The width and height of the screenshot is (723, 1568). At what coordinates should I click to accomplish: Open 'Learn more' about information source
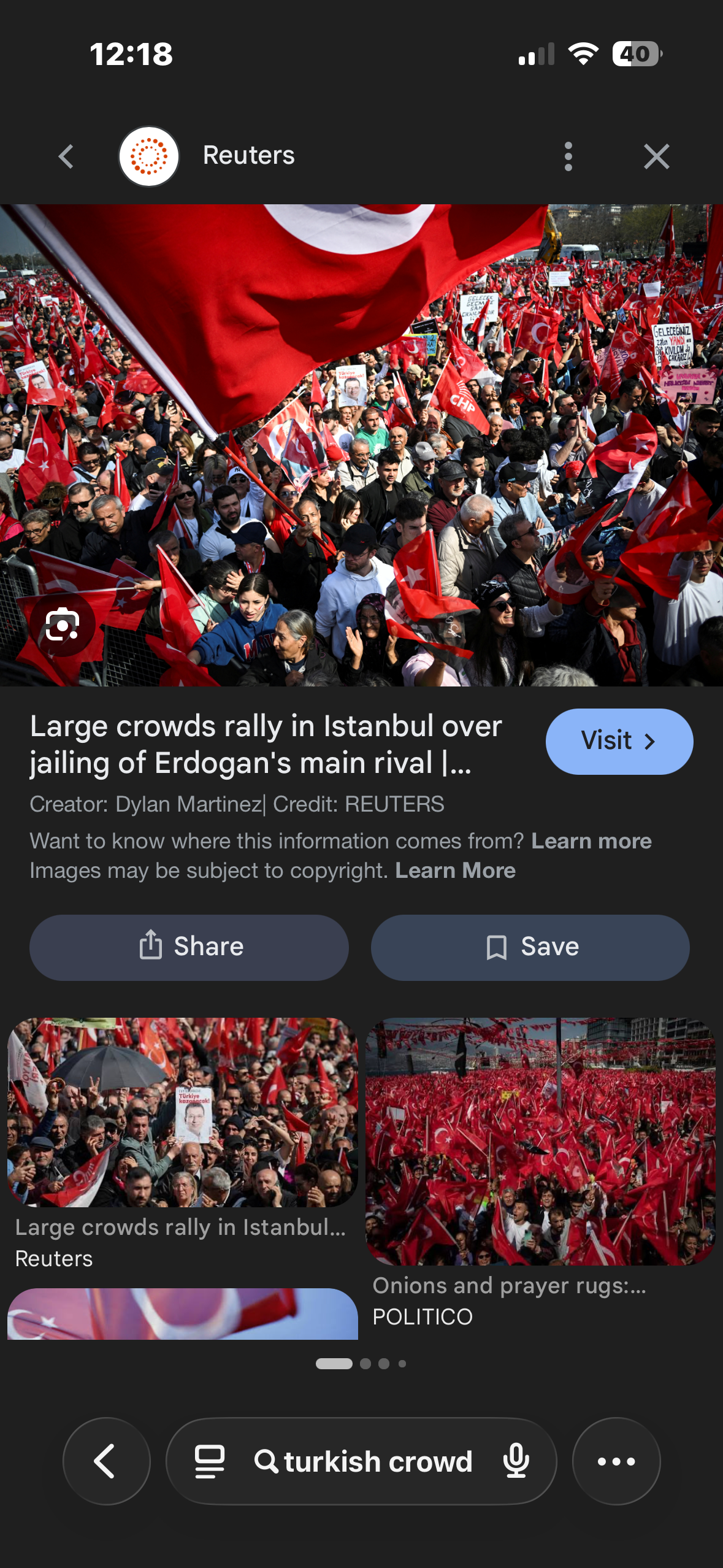tap(591, 840)
